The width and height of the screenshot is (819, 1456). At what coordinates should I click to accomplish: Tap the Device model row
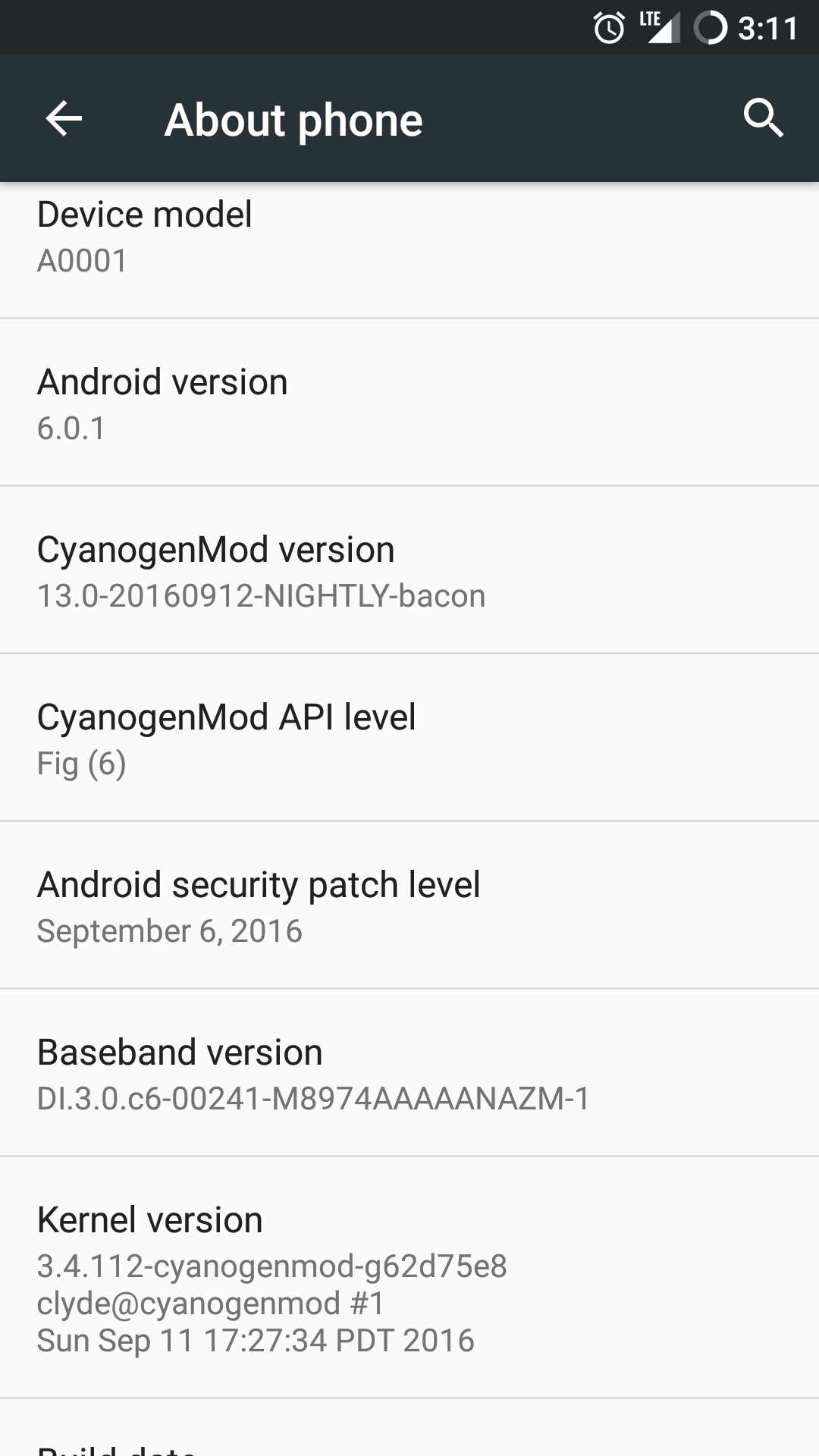(409, 238)
